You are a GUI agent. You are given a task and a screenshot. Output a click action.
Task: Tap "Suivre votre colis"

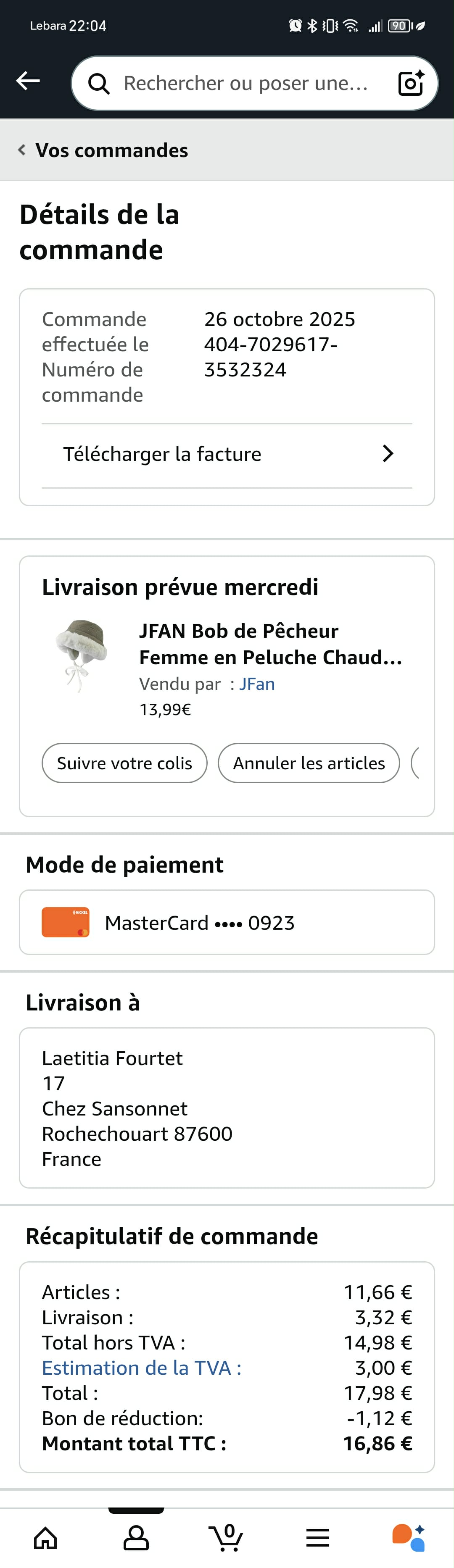124,763
